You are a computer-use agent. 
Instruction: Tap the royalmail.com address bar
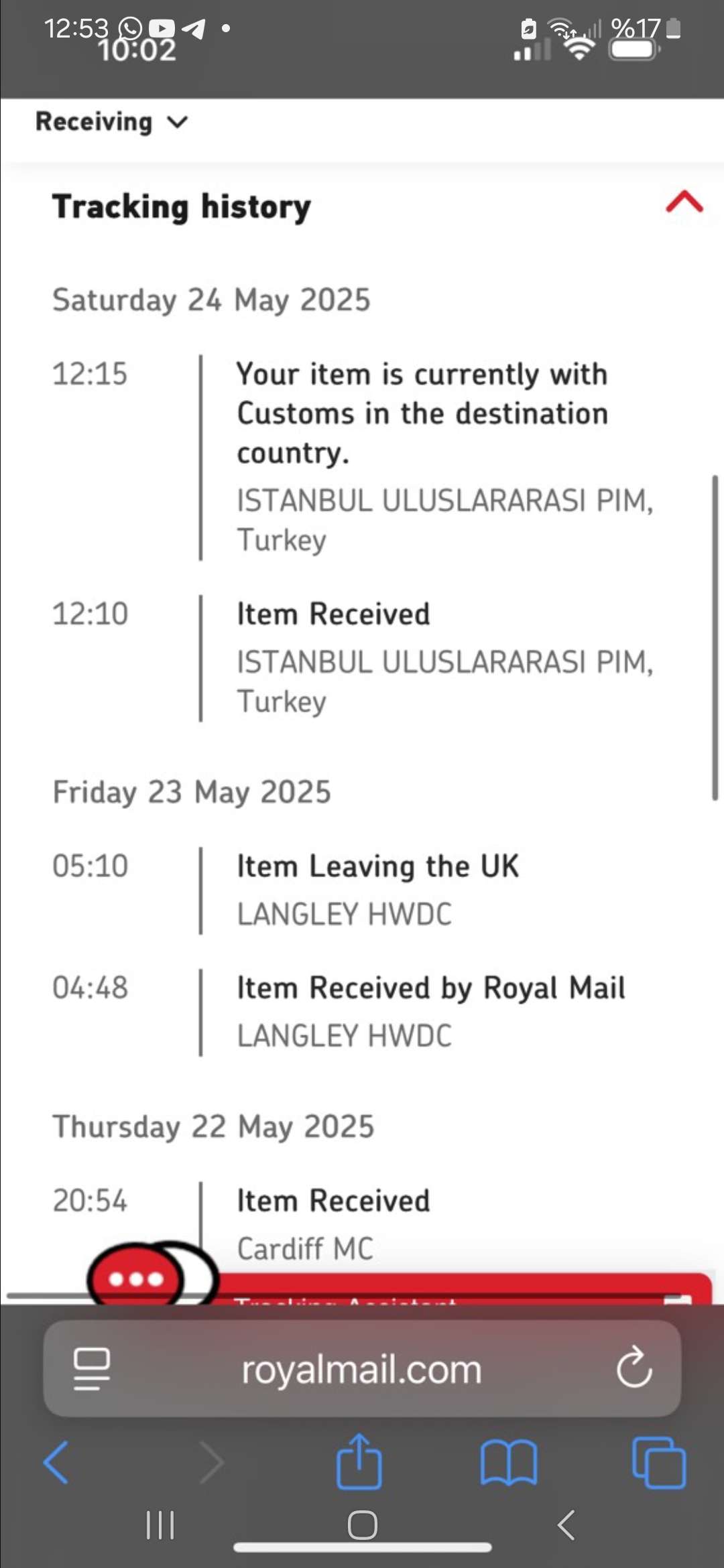point(362,1369)
